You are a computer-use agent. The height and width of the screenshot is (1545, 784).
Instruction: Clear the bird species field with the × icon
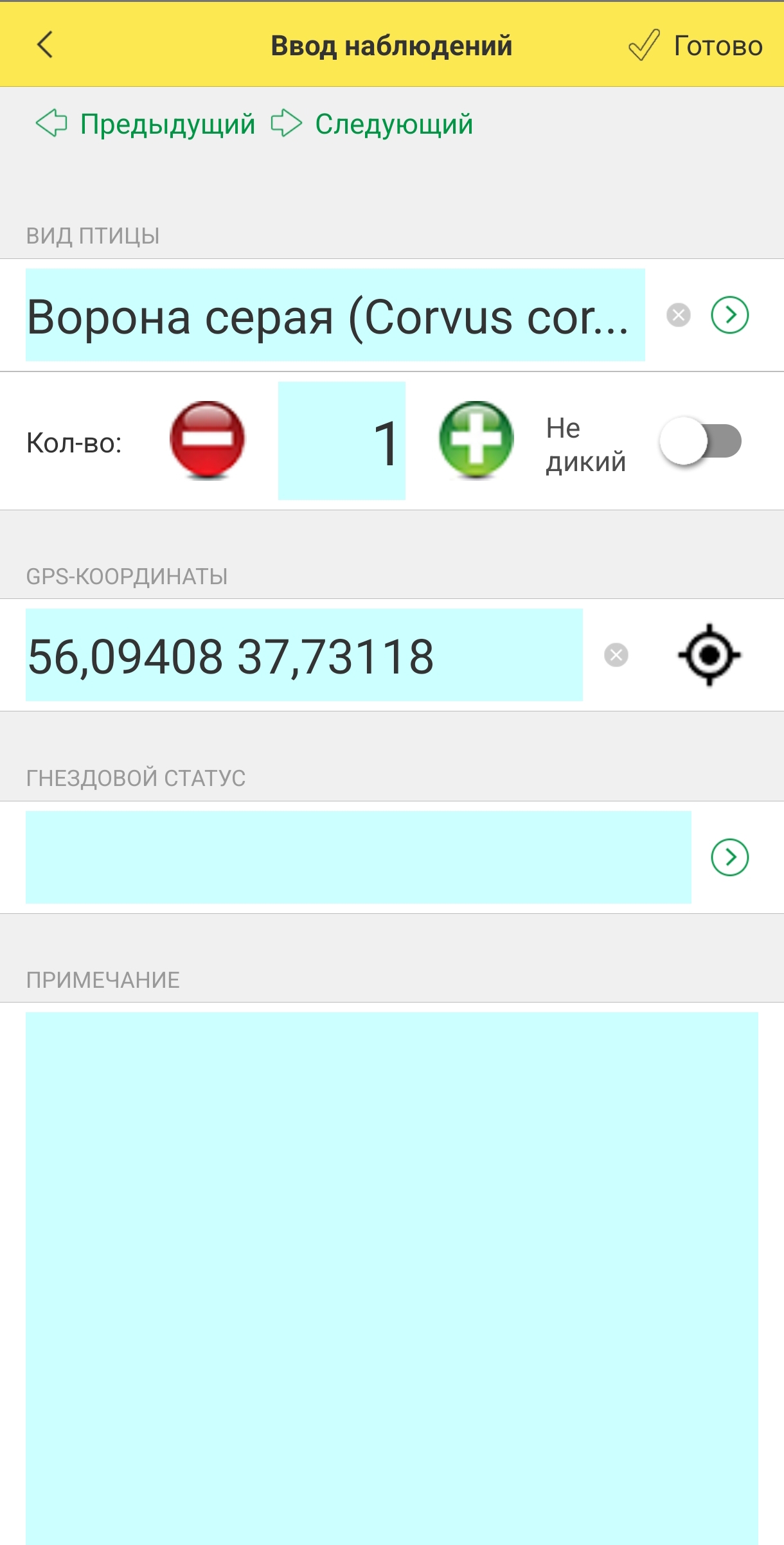tap(677, 314)
